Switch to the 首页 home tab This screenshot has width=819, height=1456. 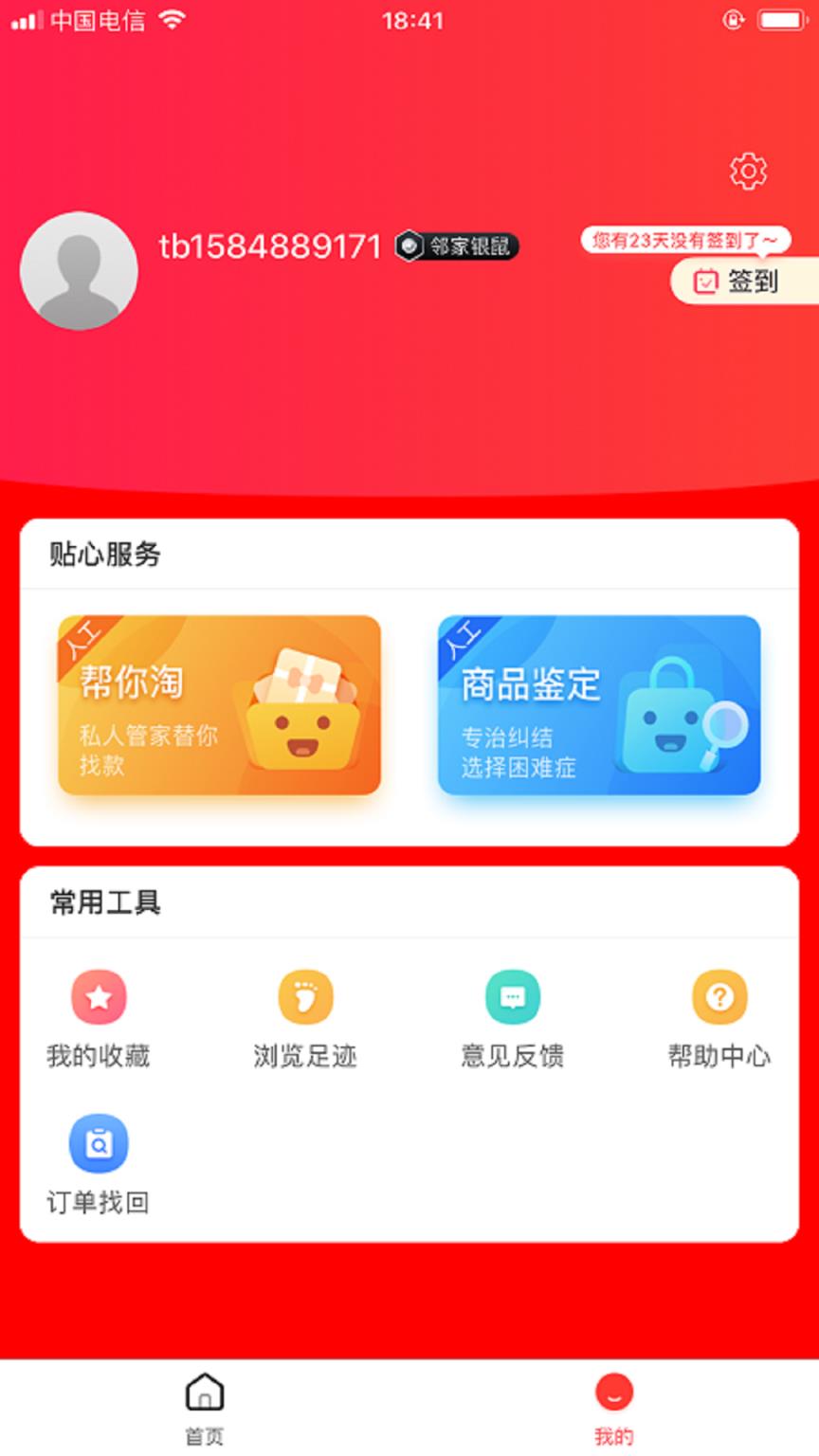click(x=204, y=1409)
